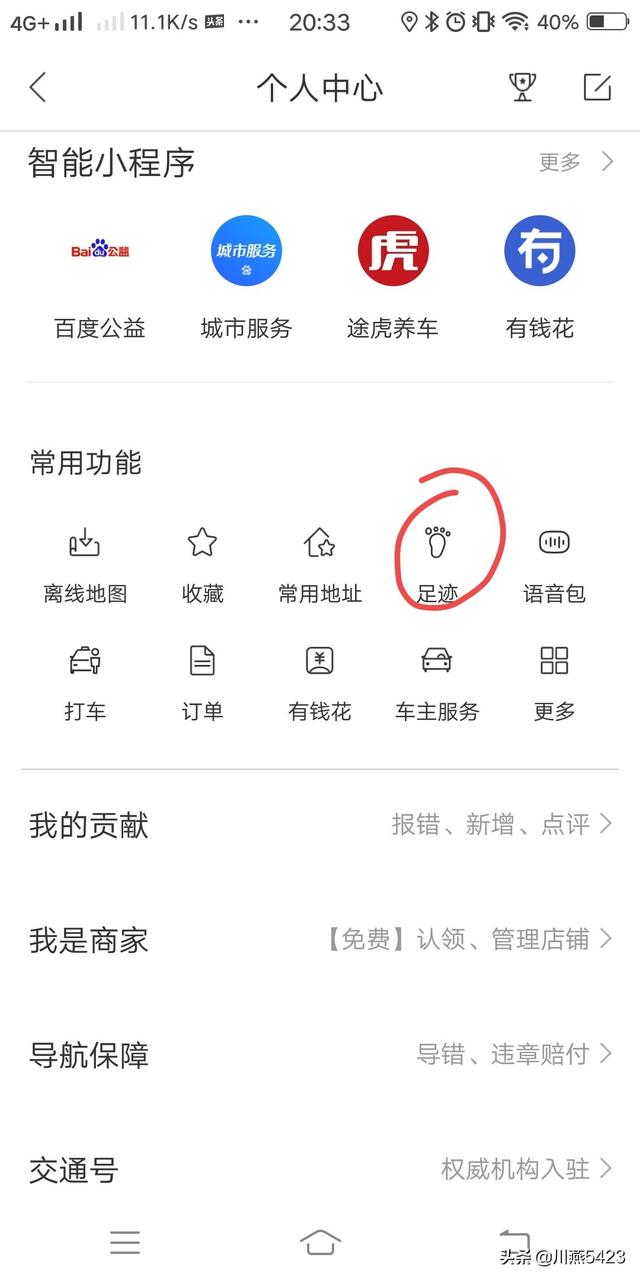Image resolution: width=640 pixels, height=1280 pixels.
Task: Select 语音包
Action: click(554, 565)
